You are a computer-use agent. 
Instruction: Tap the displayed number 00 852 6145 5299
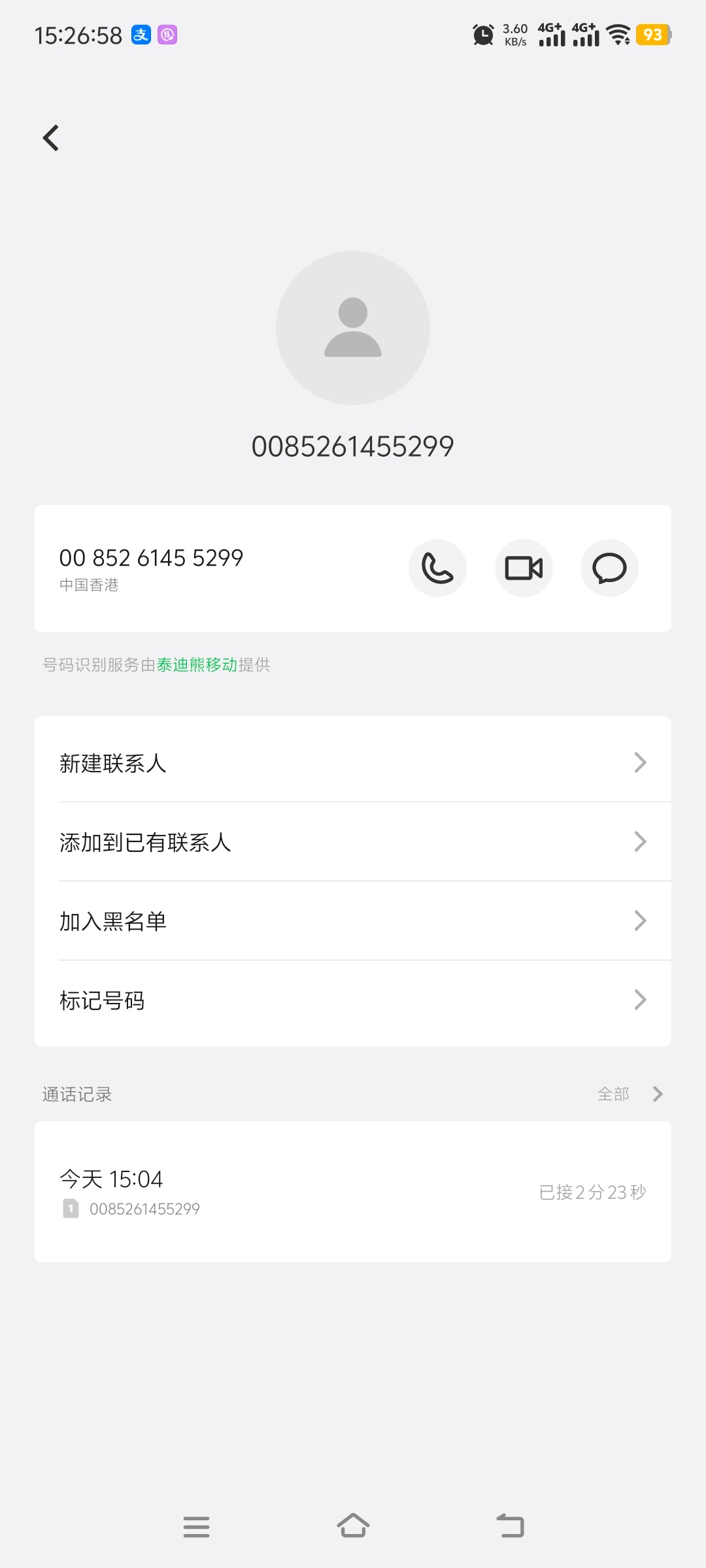coord(151,557)
